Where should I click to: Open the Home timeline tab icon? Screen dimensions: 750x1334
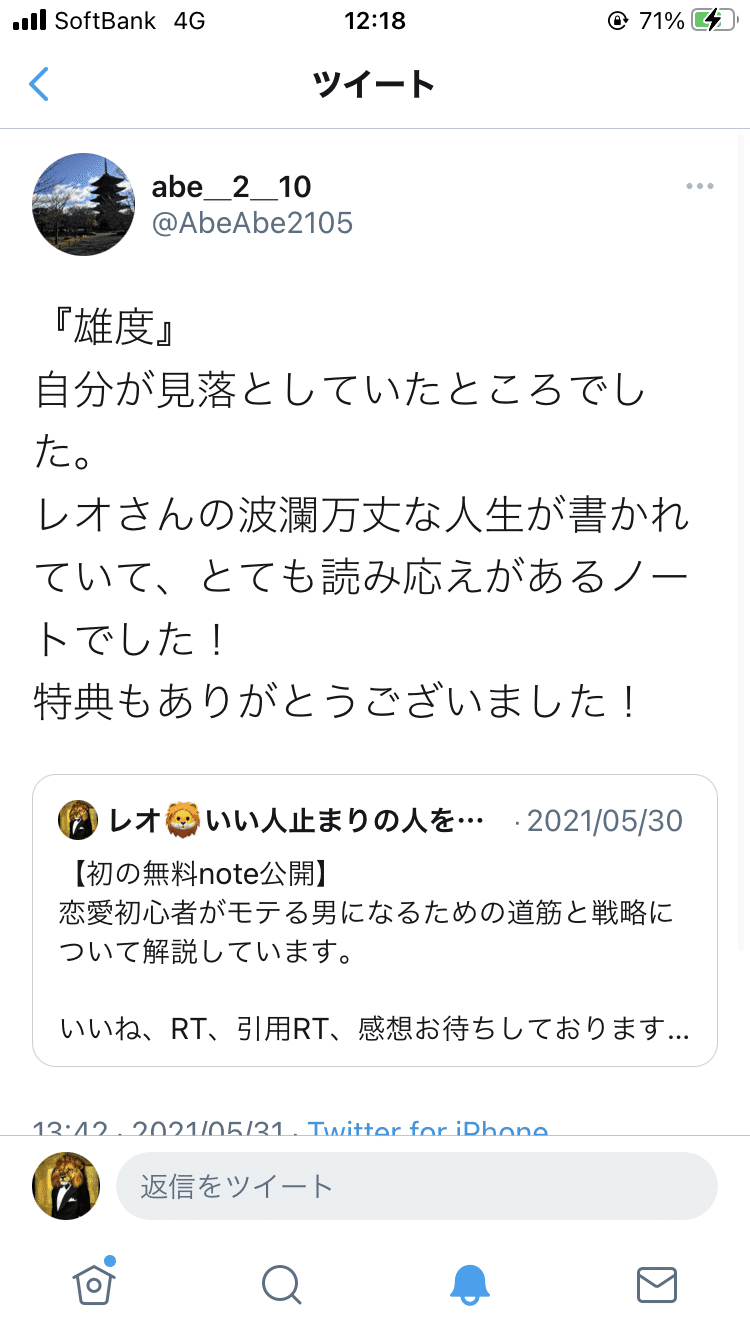click(93, 1286)
